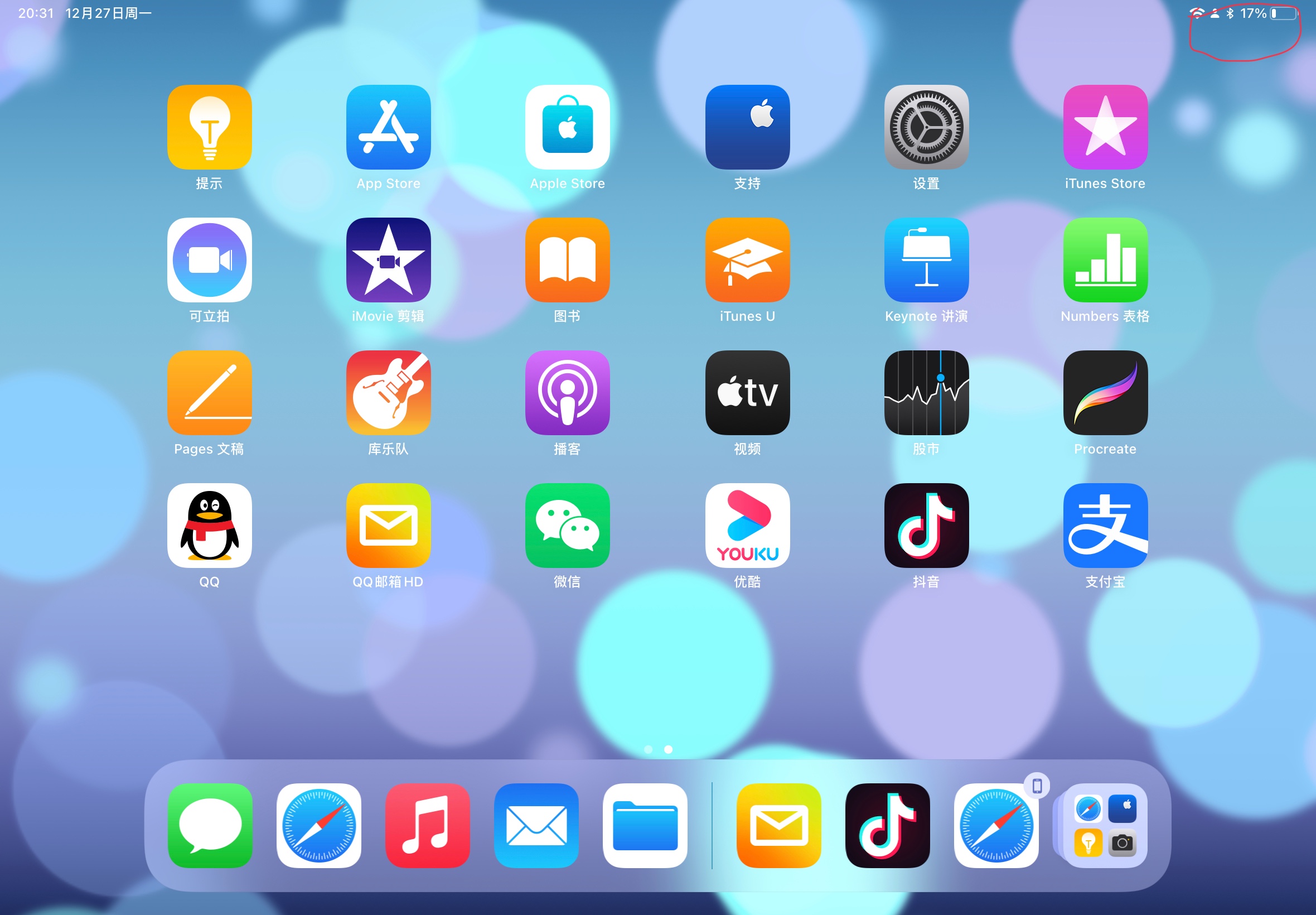The height and width of the screenshot is (915, 1316).
Task: Launch the Tips app (提示)
Action: [209, 127]
